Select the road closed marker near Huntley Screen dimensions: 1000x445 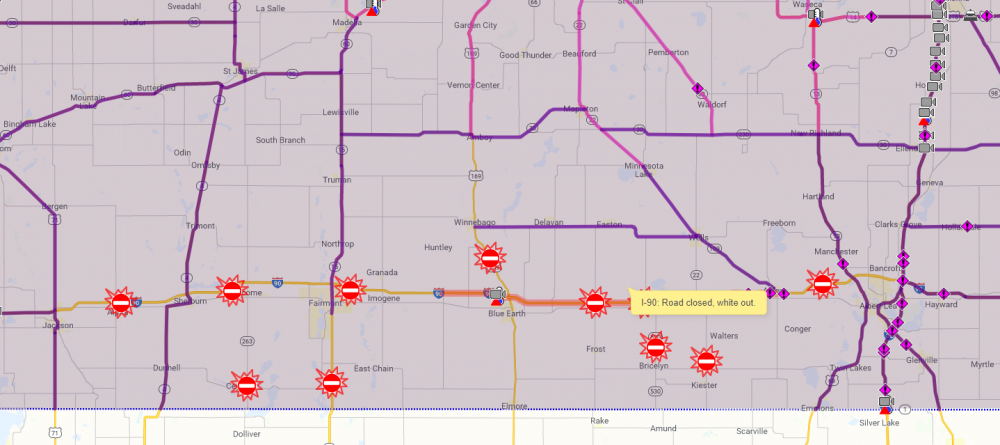click(490, 258)
